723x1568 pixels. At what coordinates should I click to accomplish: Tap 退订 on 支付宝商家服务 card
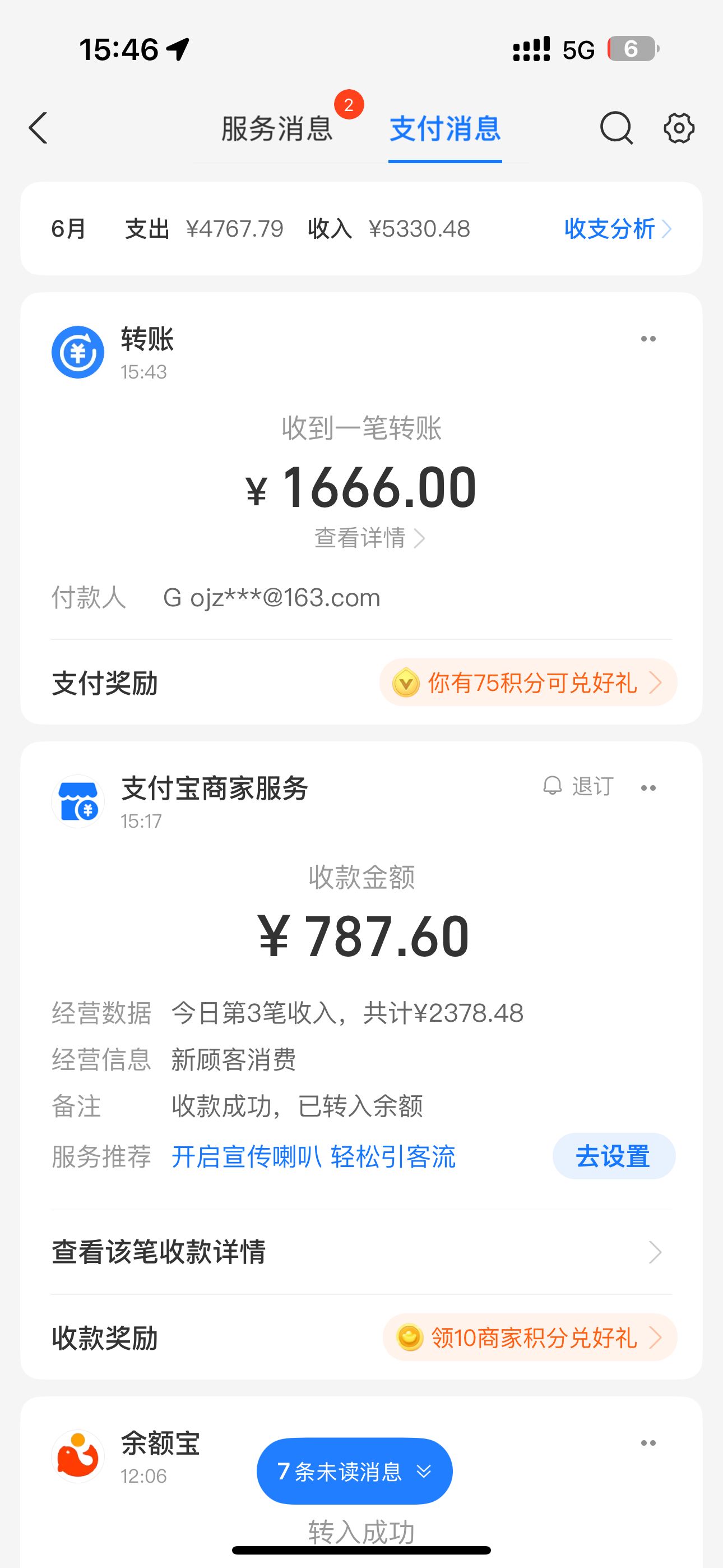click(x=578, y=786)
